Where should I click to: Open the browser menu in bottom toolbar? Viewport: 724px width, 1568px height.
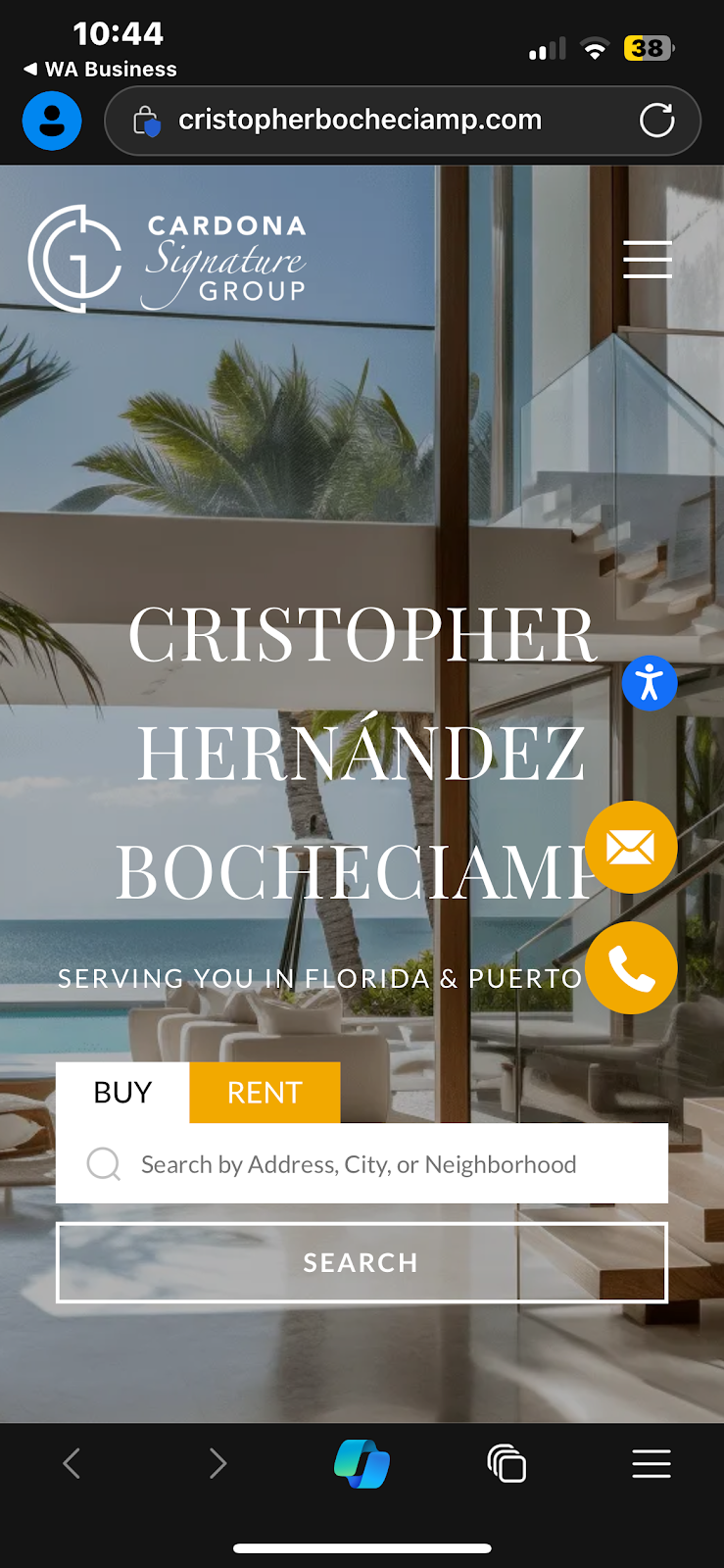click(x=652, y=1463)
